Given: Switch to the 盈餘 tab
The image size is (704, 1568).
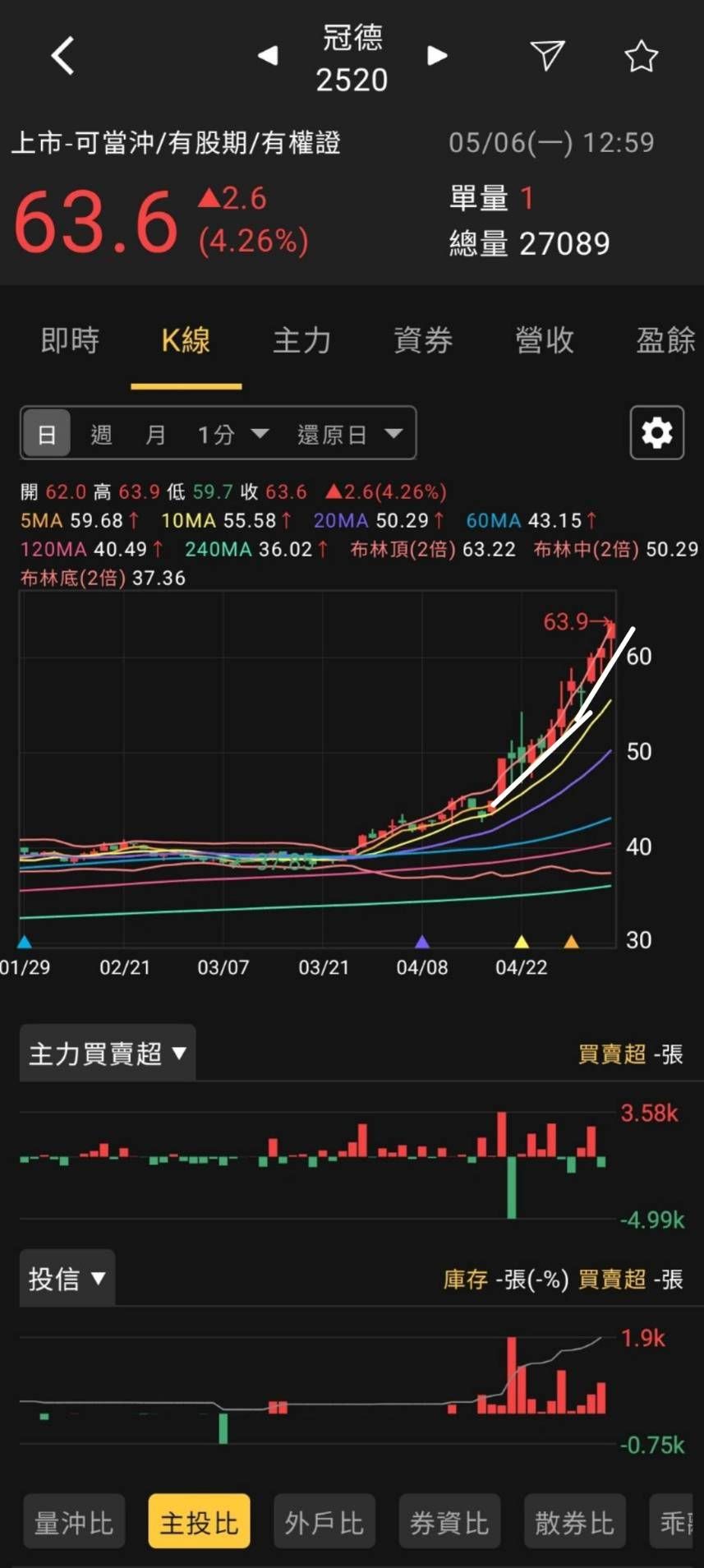Looking at the screenshot, I should (x=664, y=340).
